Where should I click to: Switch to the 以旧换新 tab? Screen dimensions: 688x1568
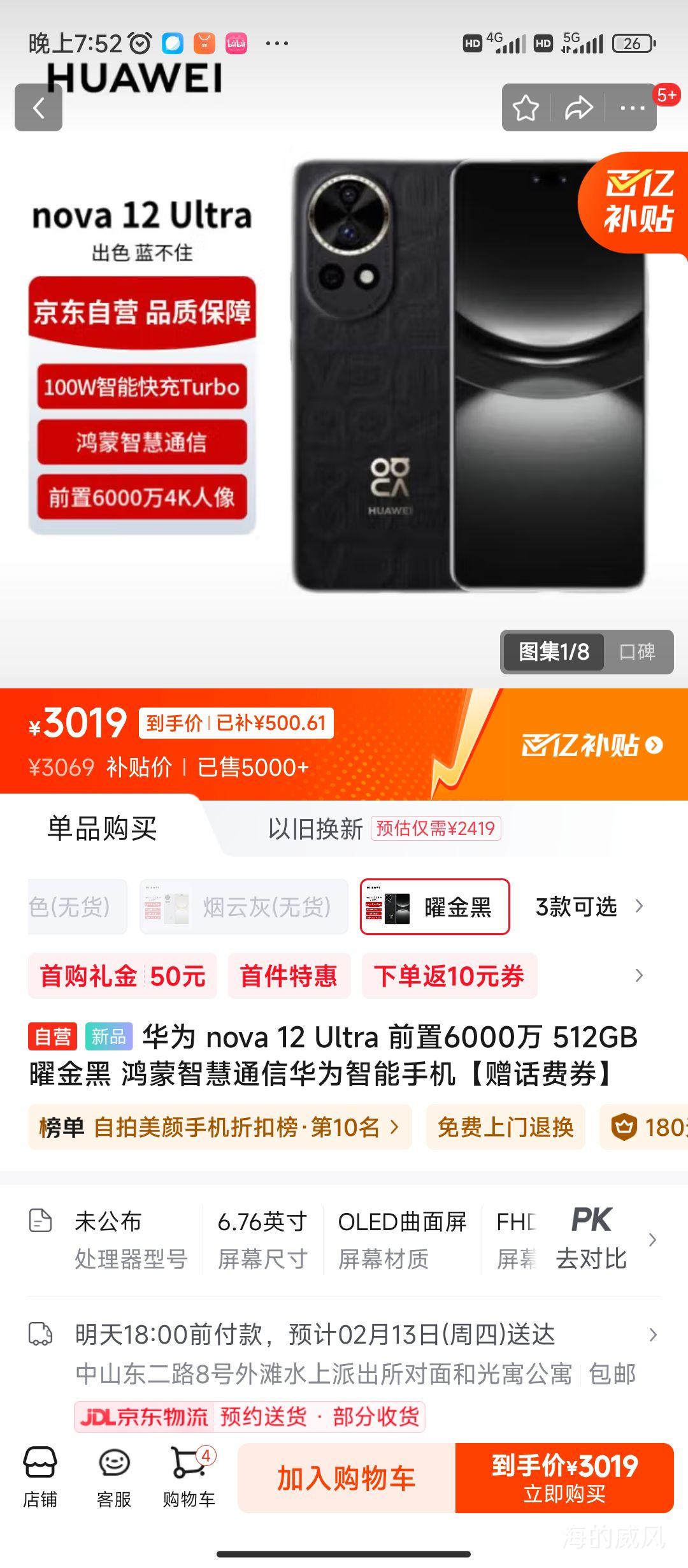pos(317,830)
